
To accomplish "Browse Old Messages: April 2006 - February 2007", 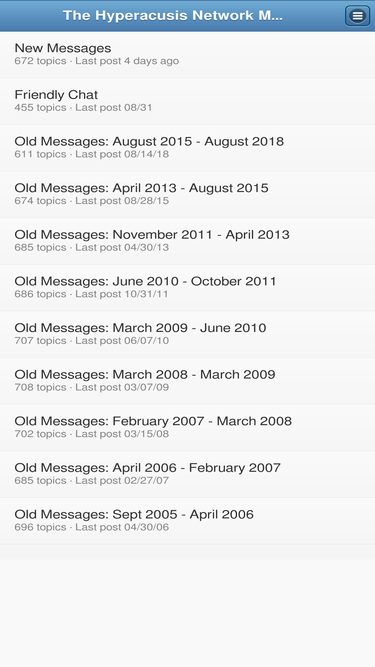I will 188,474.
